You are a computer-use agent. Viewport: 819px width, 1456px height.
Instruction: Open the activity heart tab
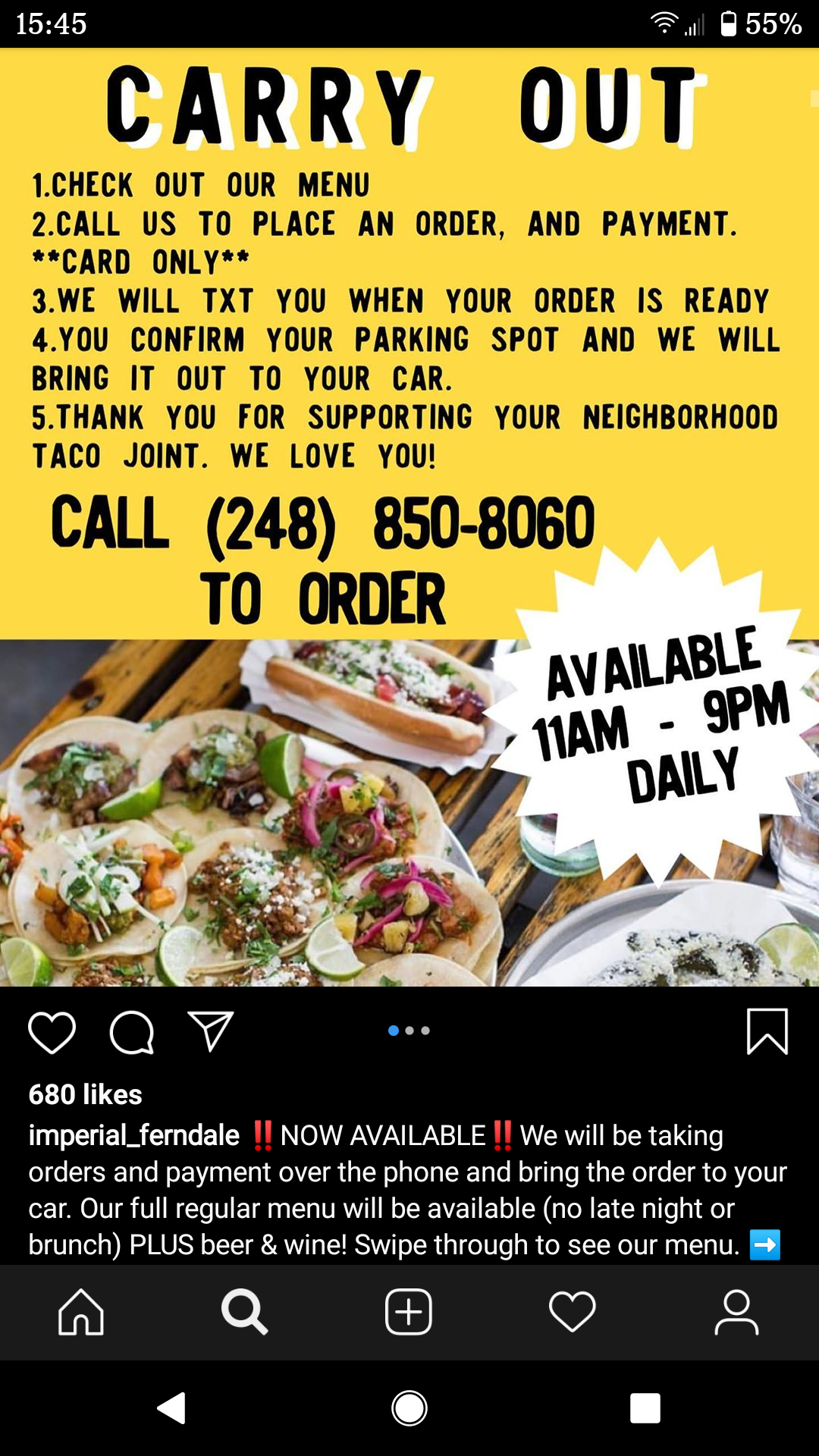[573, 1312]
